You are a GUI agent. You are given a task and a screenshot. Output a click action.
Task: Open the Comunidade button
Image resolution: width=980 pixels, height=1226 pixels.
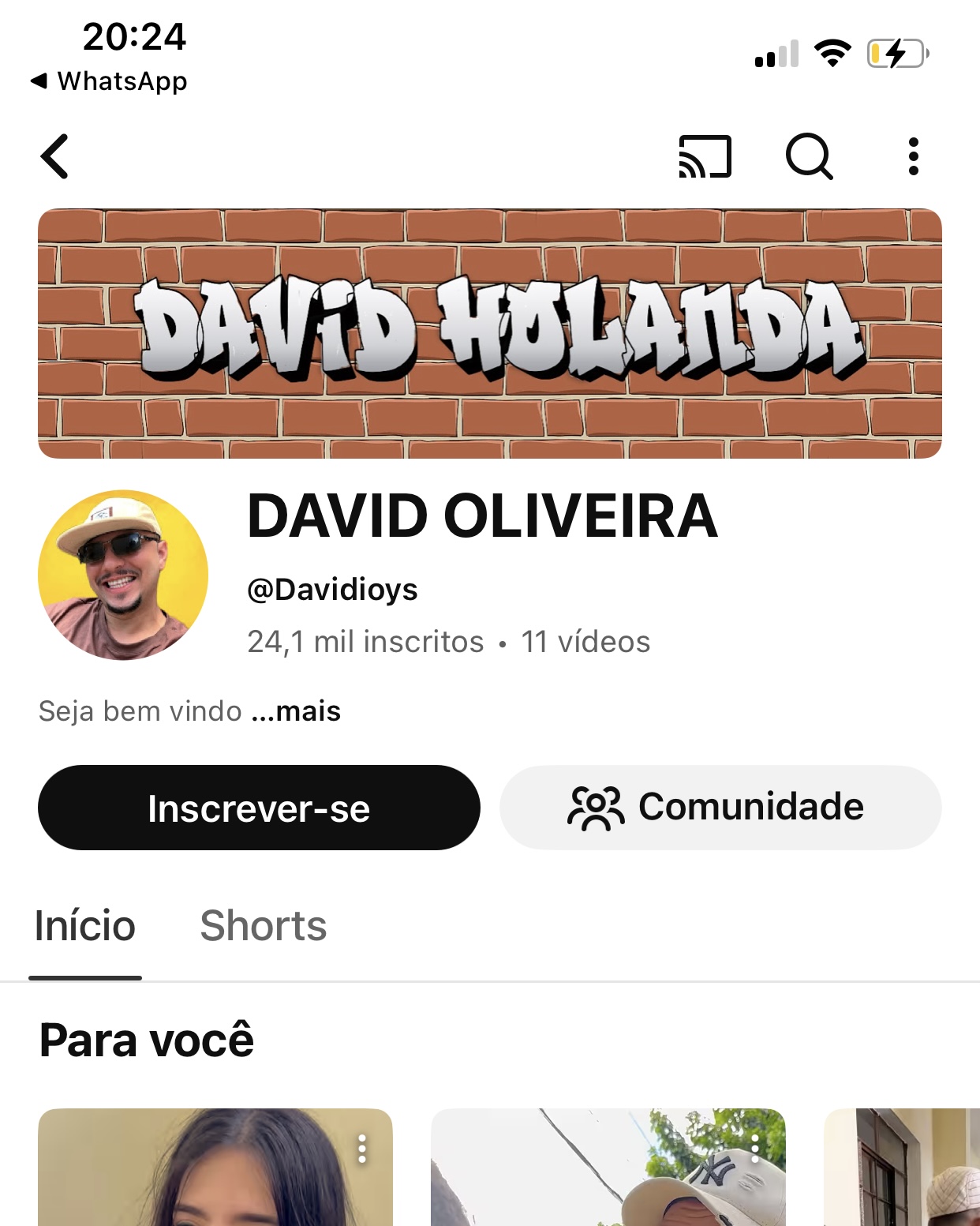point(720,808)
